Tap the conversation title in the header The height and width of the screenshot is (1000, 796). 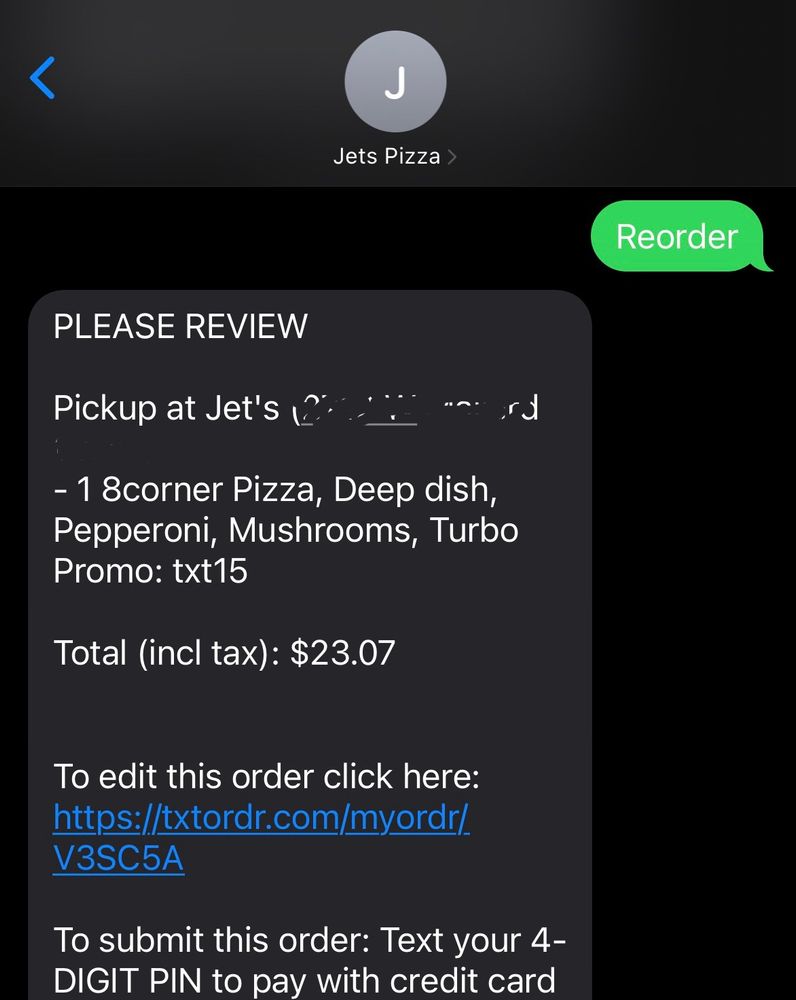386,156
